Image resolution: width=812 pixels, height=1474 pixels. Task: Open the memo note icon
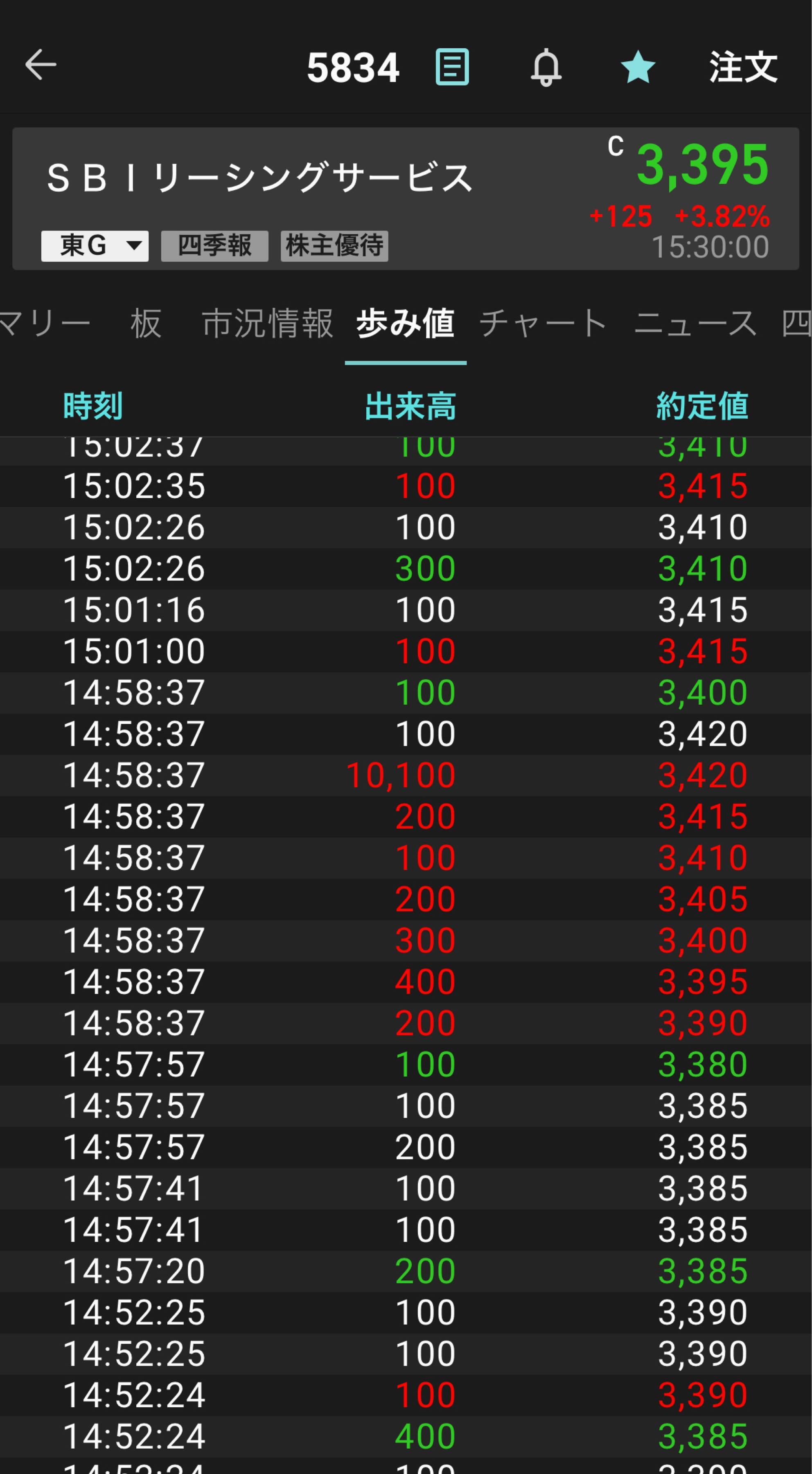pyautogui.click(x=452, y=67)
